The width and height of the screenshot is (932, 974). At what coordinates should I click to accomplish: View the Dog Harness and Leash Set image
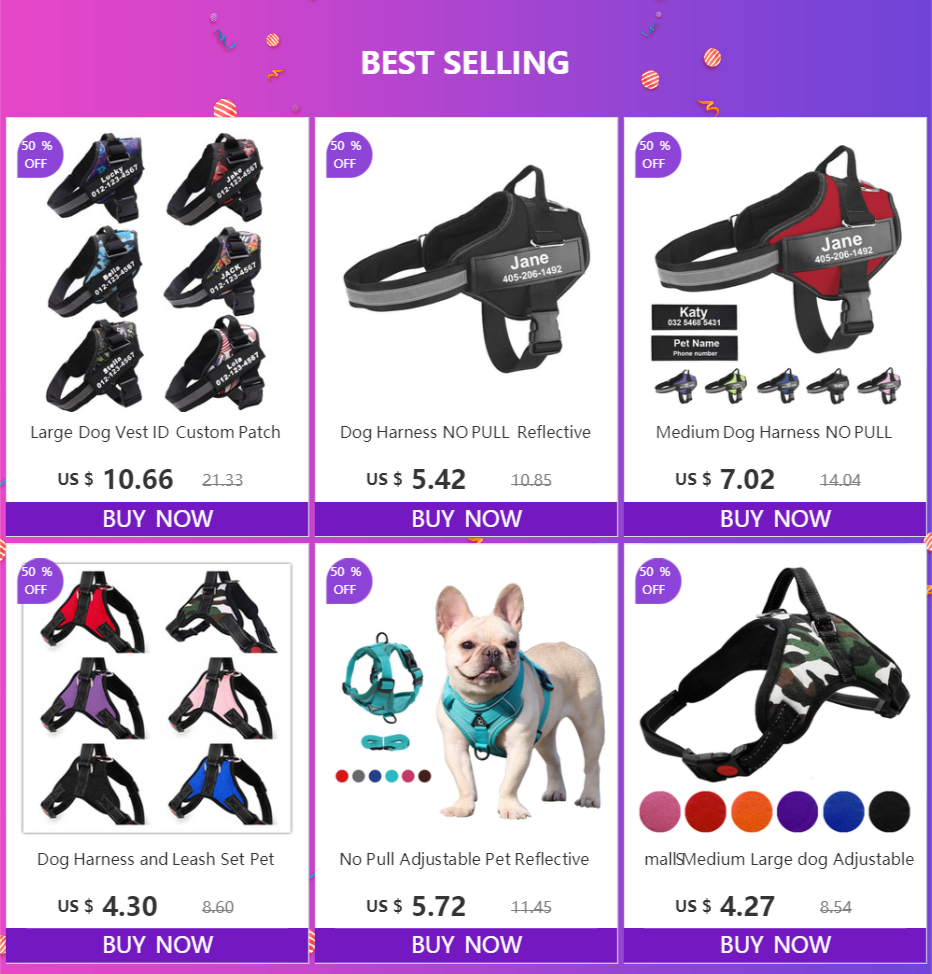157,697
